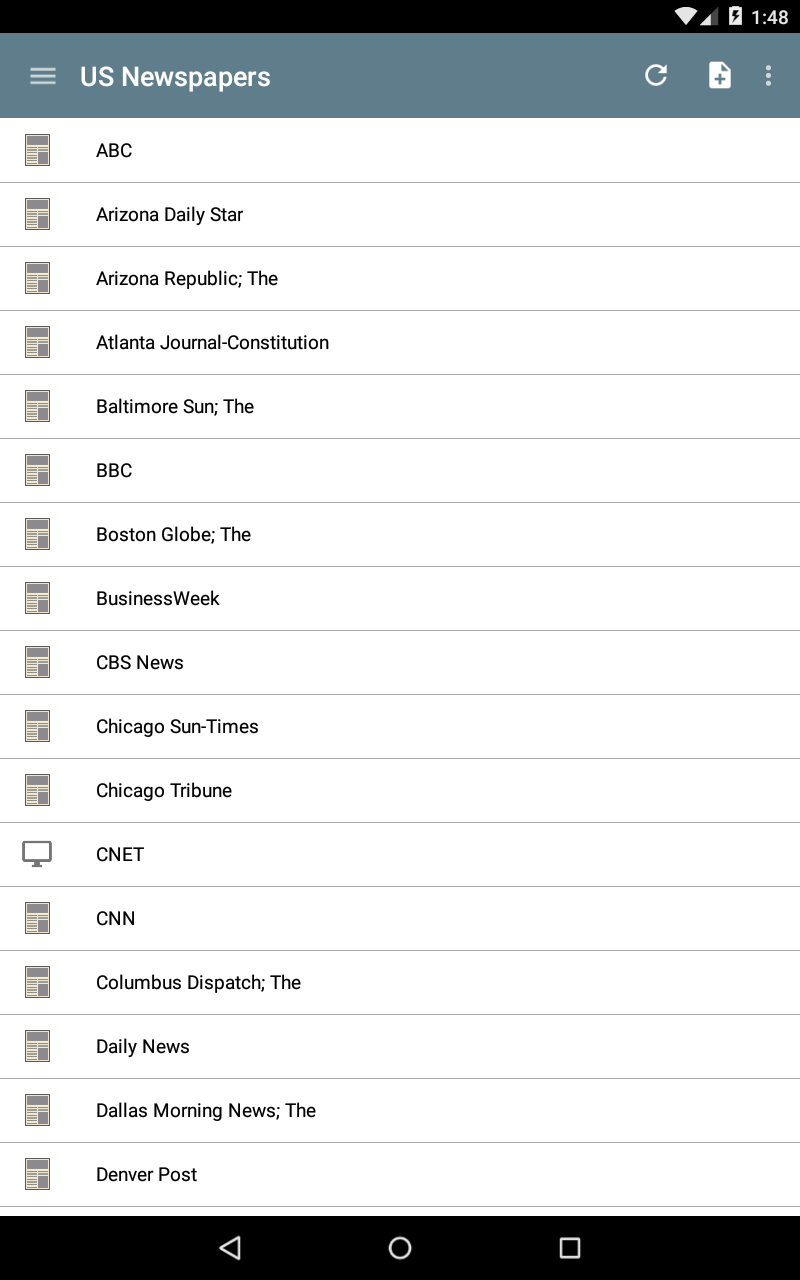Tap the Android back navigation button
This screenshot has width=800, height=1280.
229,1247
